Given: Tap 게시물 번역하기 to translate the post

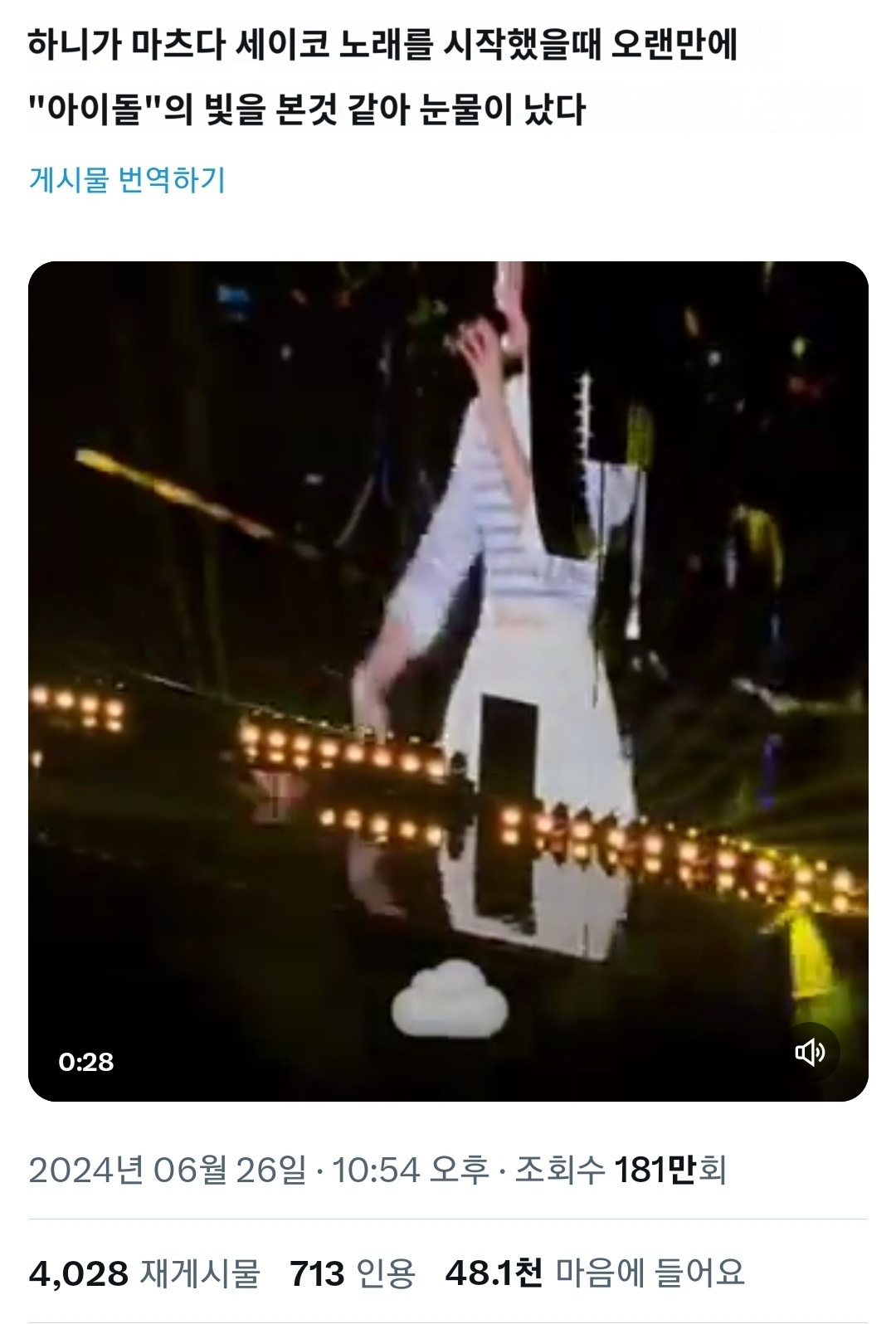Looking at the screenshot, I should pyautogui.click(x=127, y=179).
